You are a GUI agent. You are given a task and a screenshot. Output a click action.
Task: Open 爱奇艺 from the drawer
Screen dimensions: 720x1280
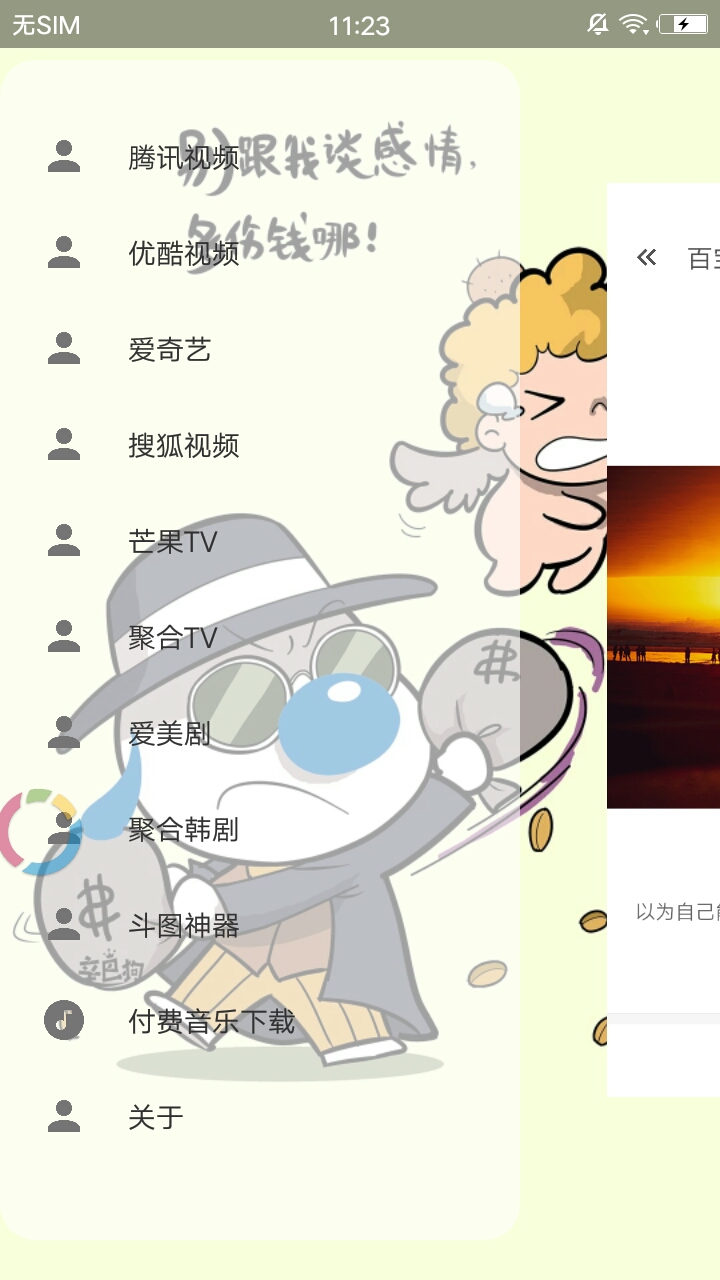[260, 349]
